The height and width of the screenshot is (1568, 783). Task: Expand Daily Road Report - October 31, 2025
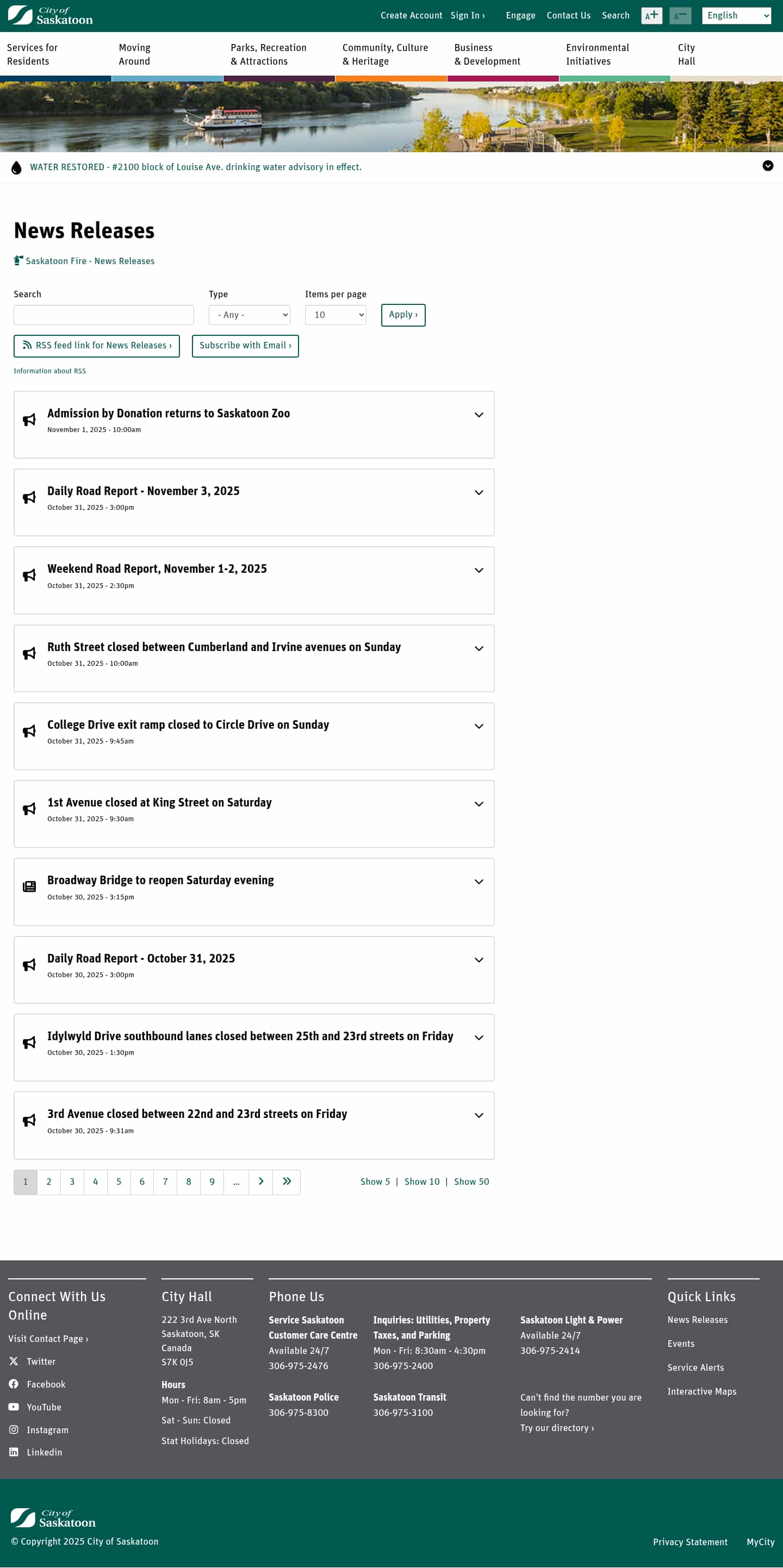pyautogui.click(x=478, y=960)
